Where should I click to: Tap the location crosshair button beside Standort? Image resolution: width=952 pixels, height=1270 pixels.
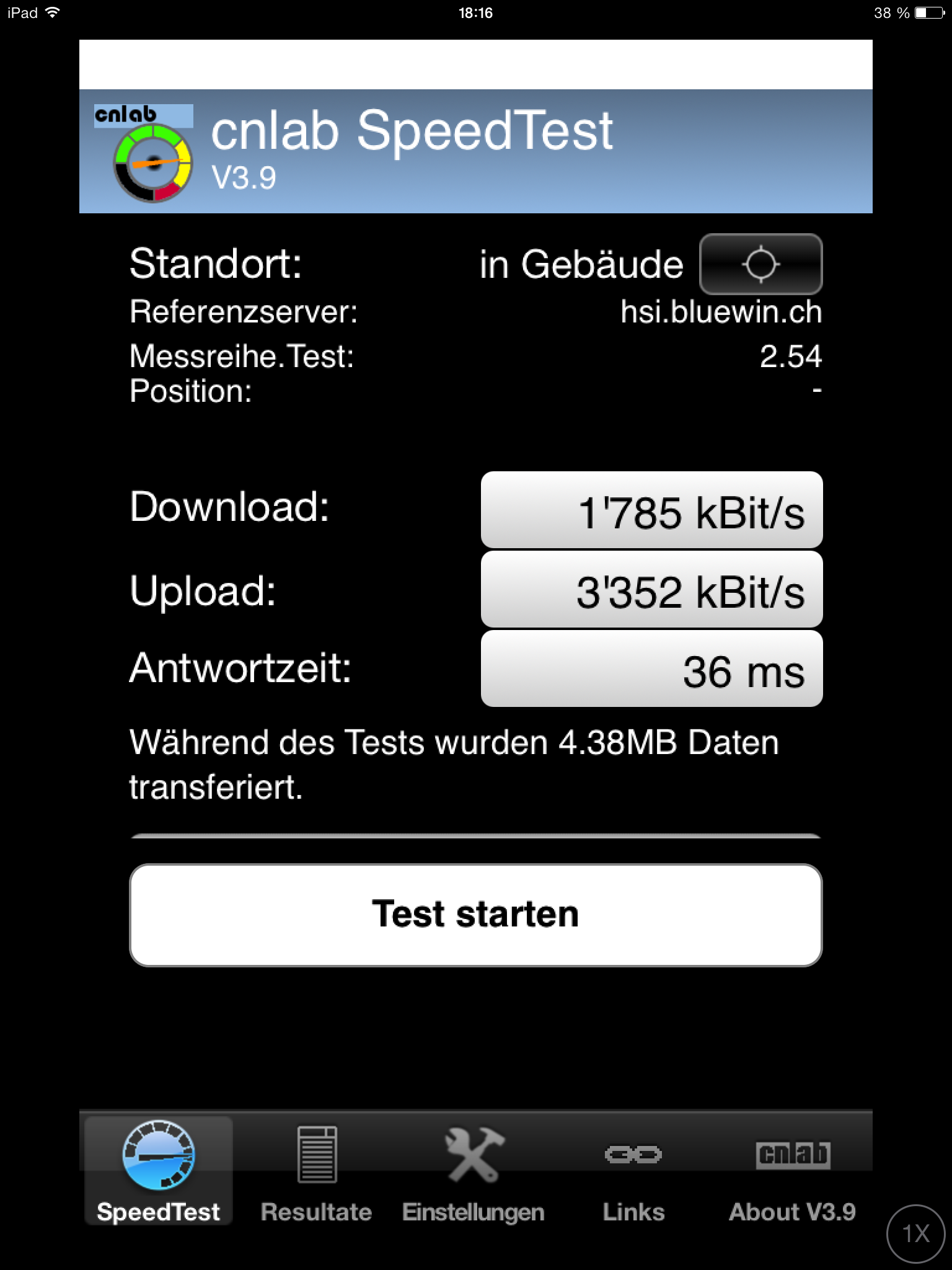click(760, 264)
